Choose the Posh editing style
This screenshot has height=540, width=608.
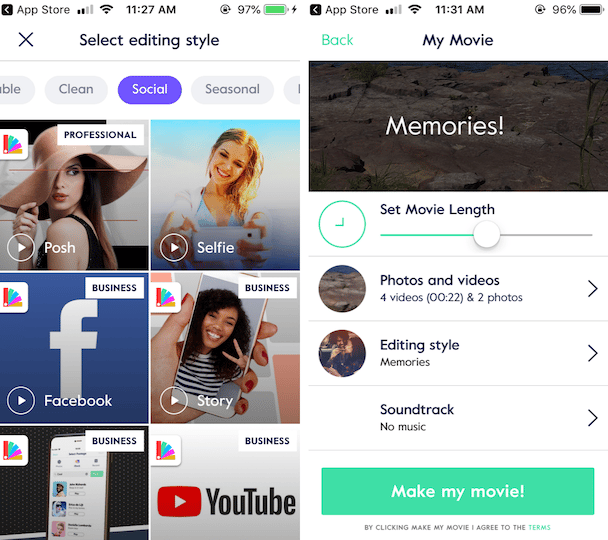(74, 195)
